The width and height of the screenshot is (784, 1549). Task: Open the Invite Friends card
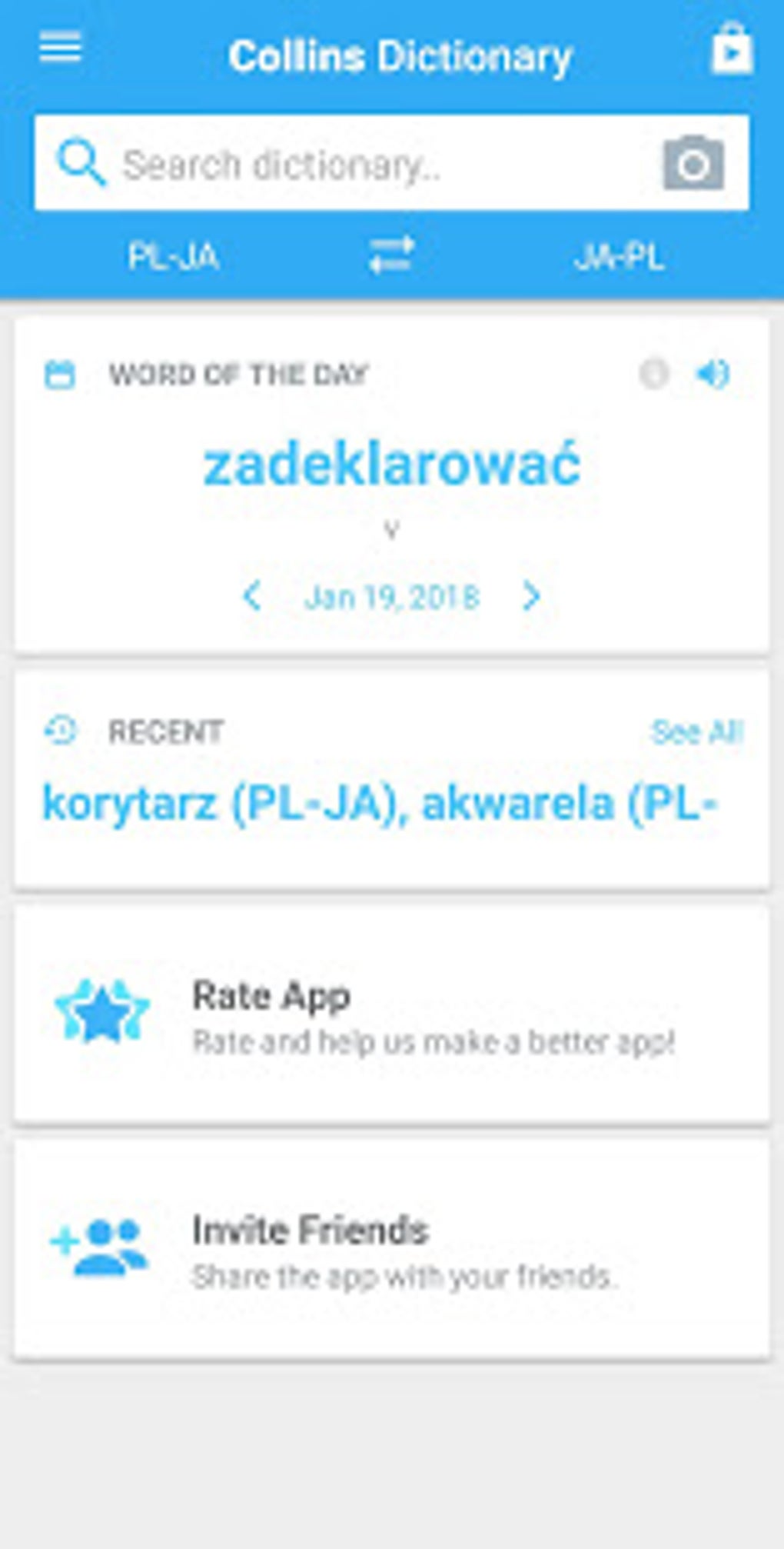click(391, 1250)
